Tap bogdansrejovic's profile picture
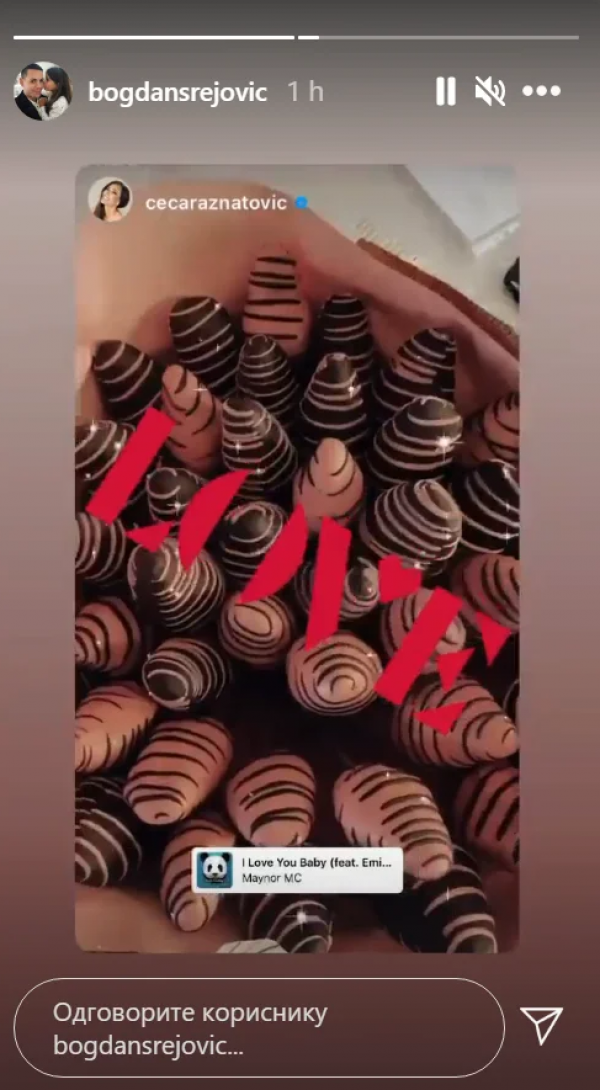The width and height of the screenshot is (600, 1090). [42, 92]
